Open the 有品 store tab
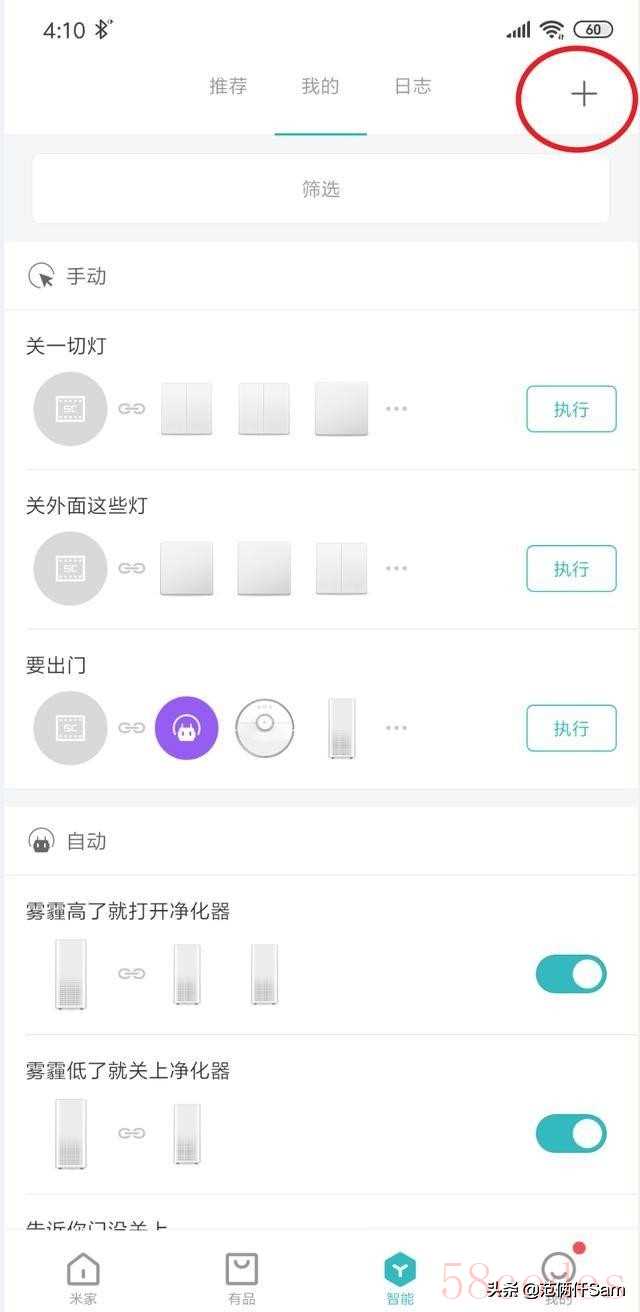The image size is (640, 1312). coord(242,1278)
